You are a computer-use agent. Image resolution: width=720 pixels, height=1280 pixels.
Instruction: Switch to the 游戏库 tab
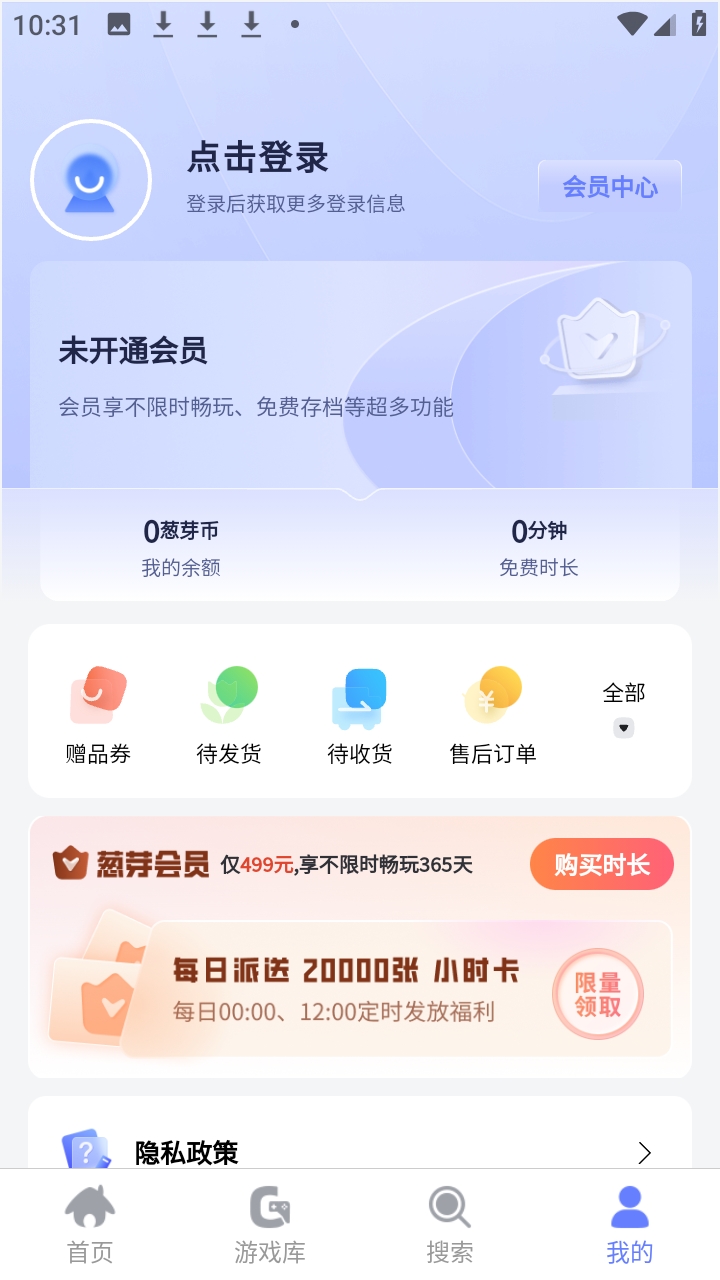(270, 1225)
